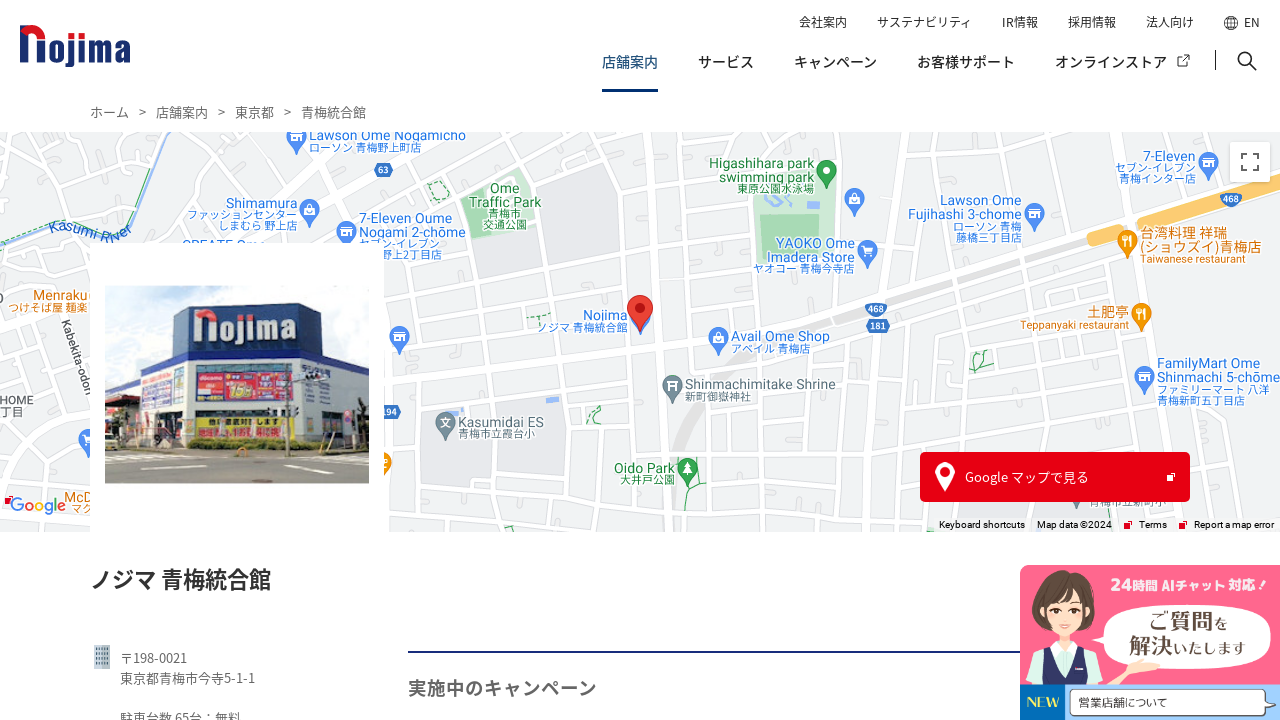Open IR情報 link
Image resolution: width=1280 pixels, height=720 pixels.
[1019, 22]
